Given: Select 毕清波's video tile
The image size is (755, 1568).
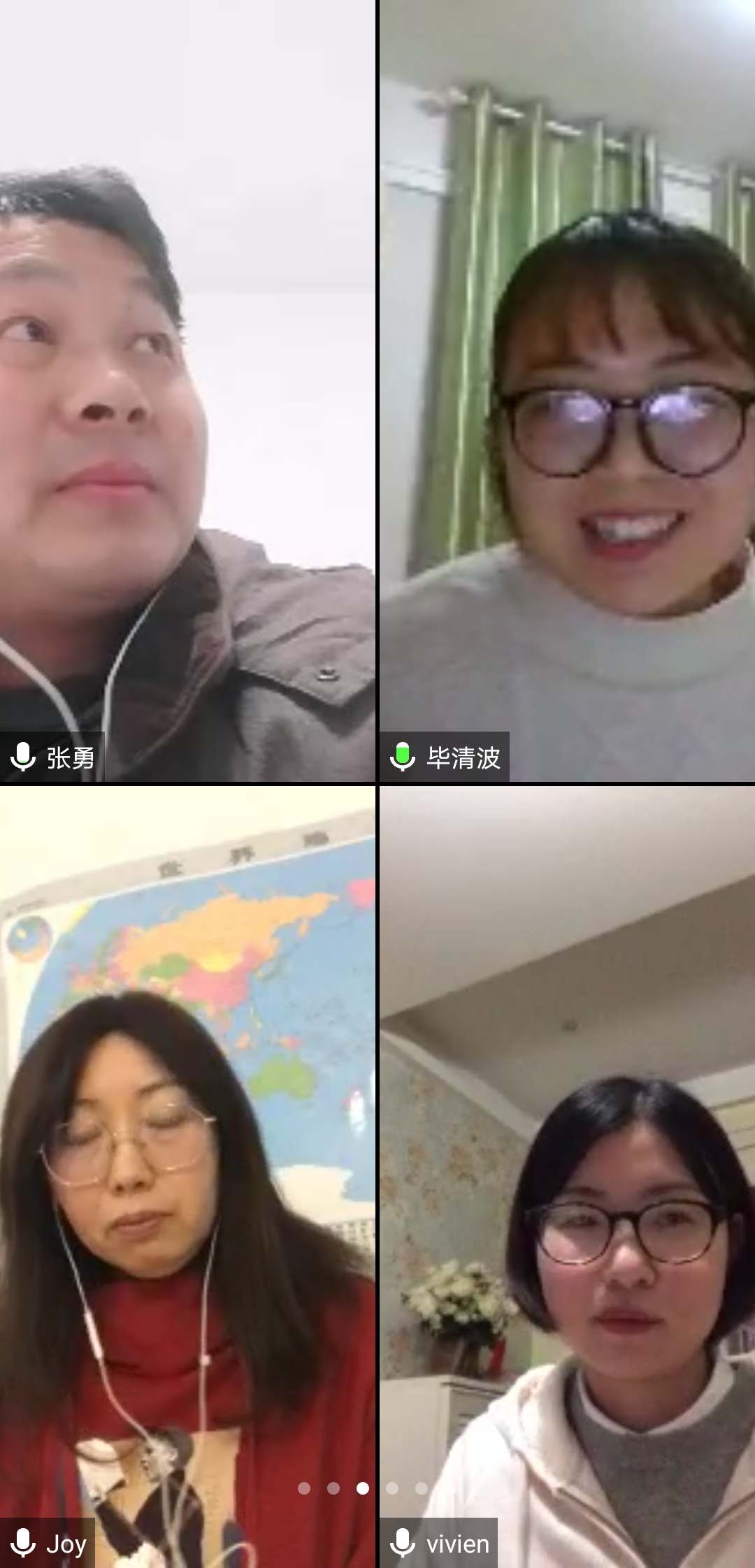Looking at the screenshot, I should pyautogui.click(x=568, y=391).
